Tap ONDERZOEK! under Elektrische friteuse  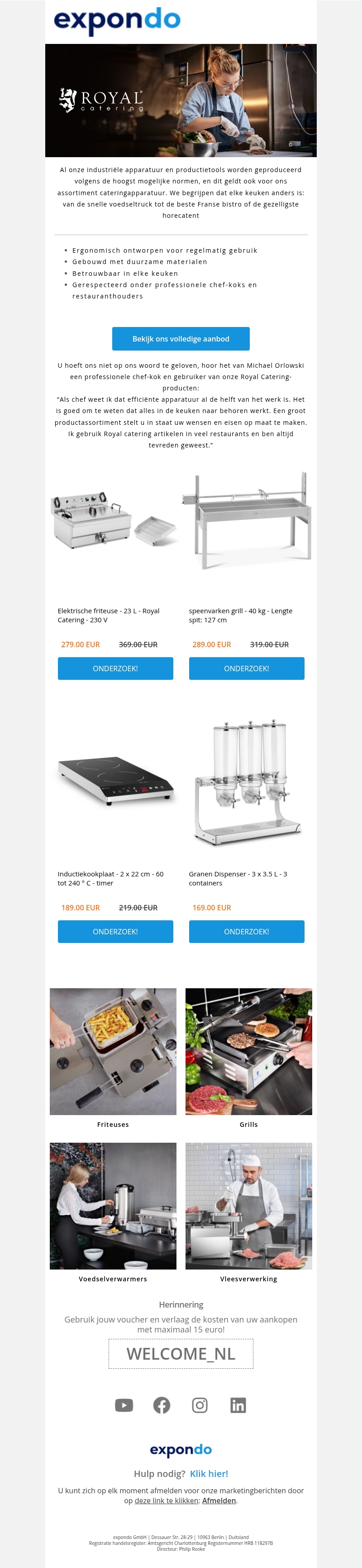point(115,668)
